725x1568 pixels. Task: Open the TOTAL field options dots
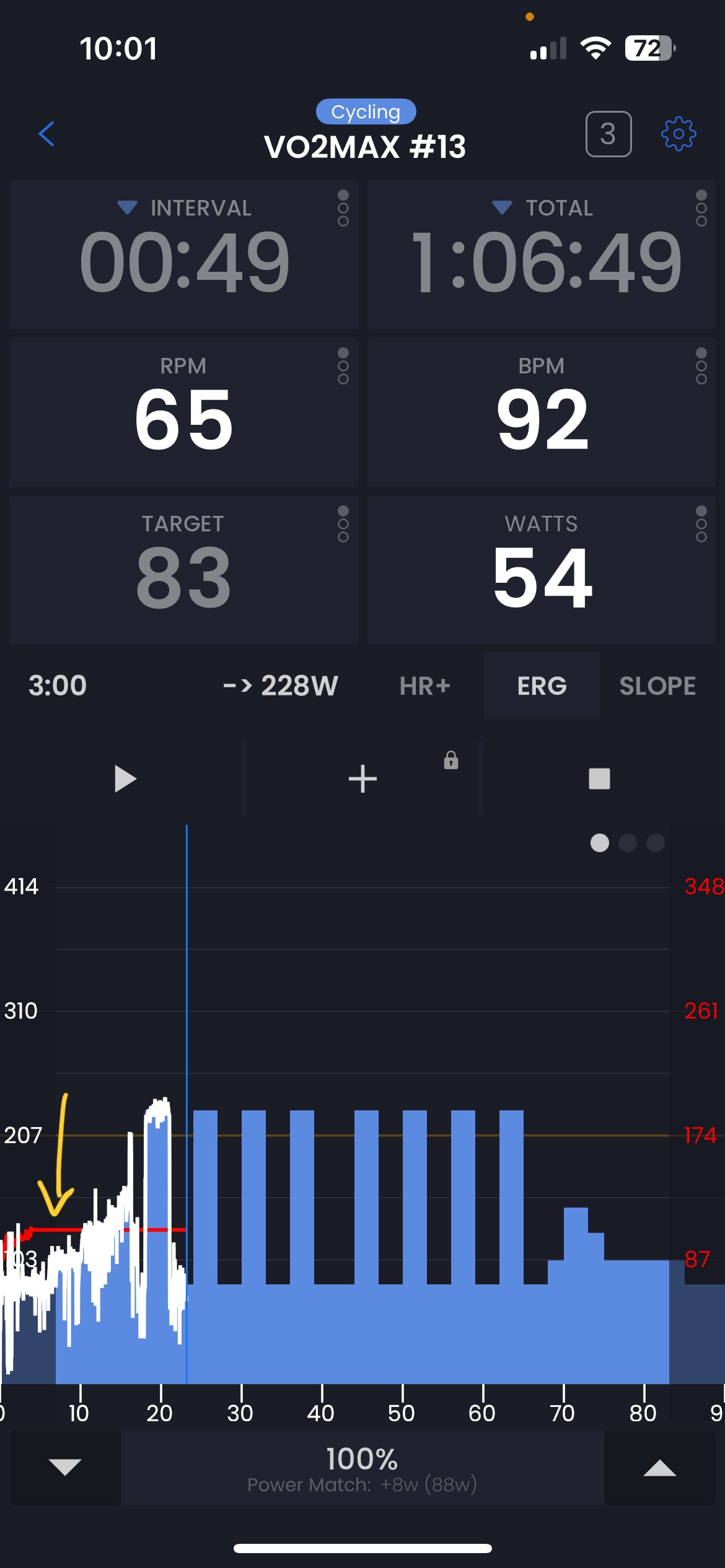[x=701, y=208]
